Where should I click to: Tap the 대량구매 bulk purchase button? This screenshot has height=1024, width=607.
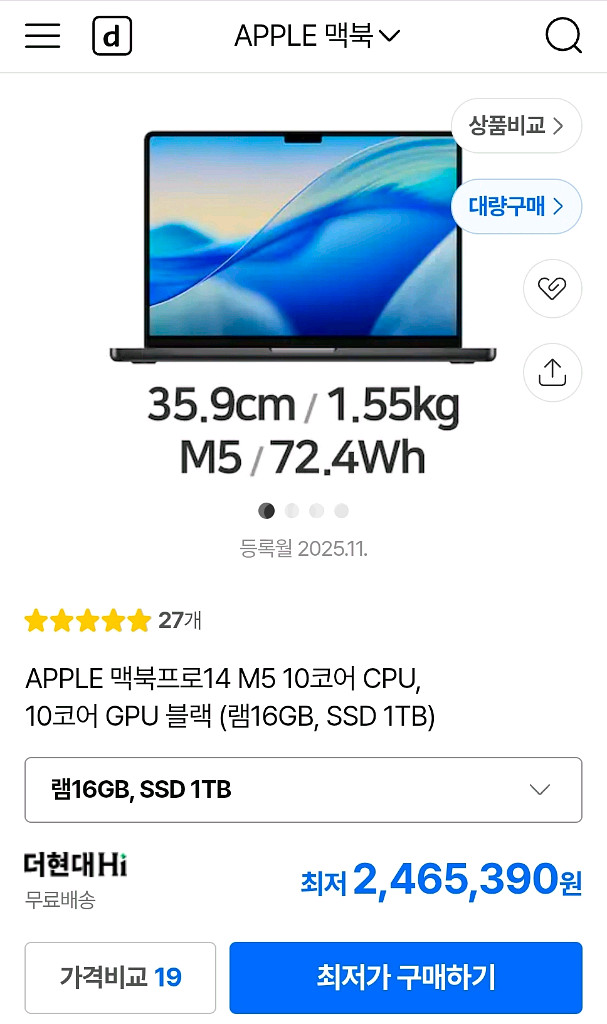516,206
